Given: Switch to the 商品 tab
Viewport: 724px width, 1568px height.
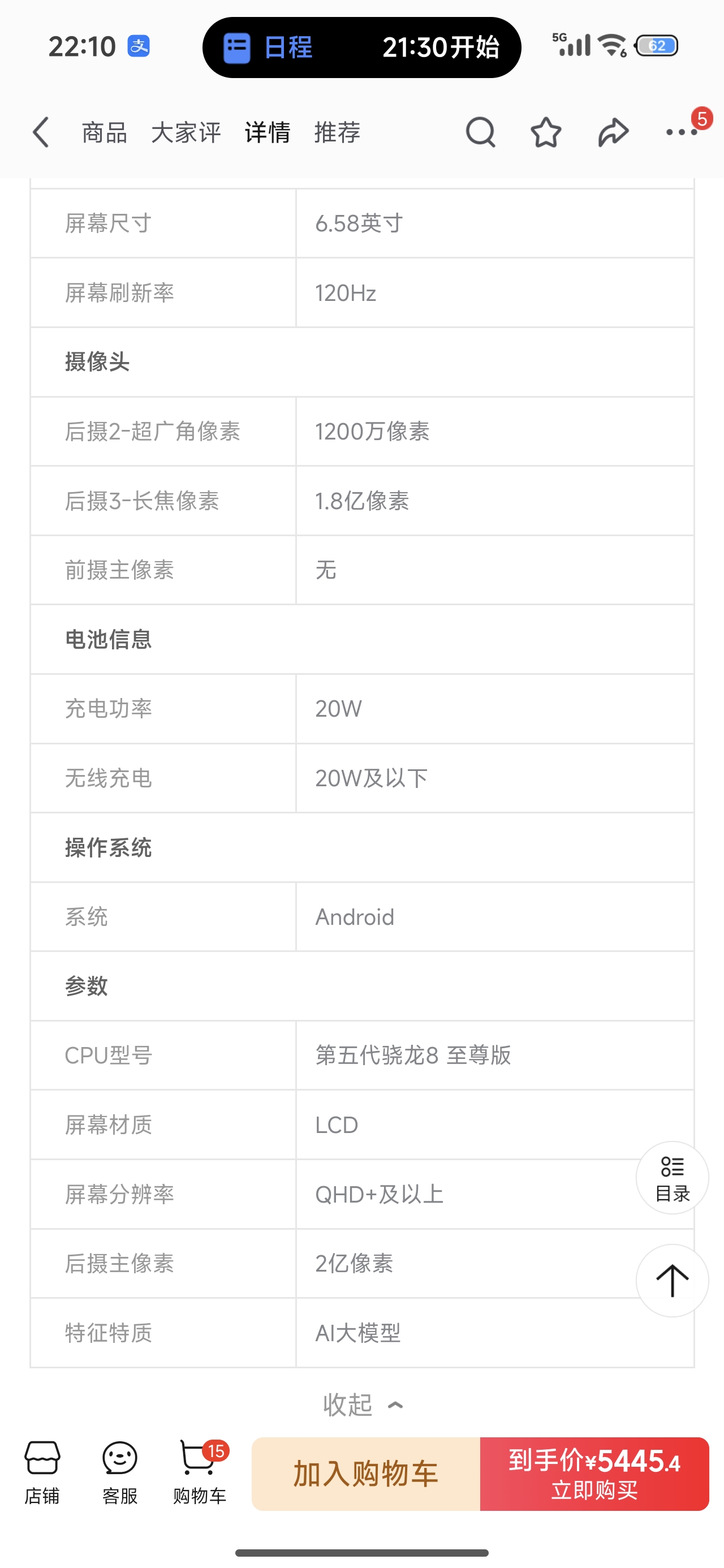Looking at the screenshot, I should [x=104, y=133].
